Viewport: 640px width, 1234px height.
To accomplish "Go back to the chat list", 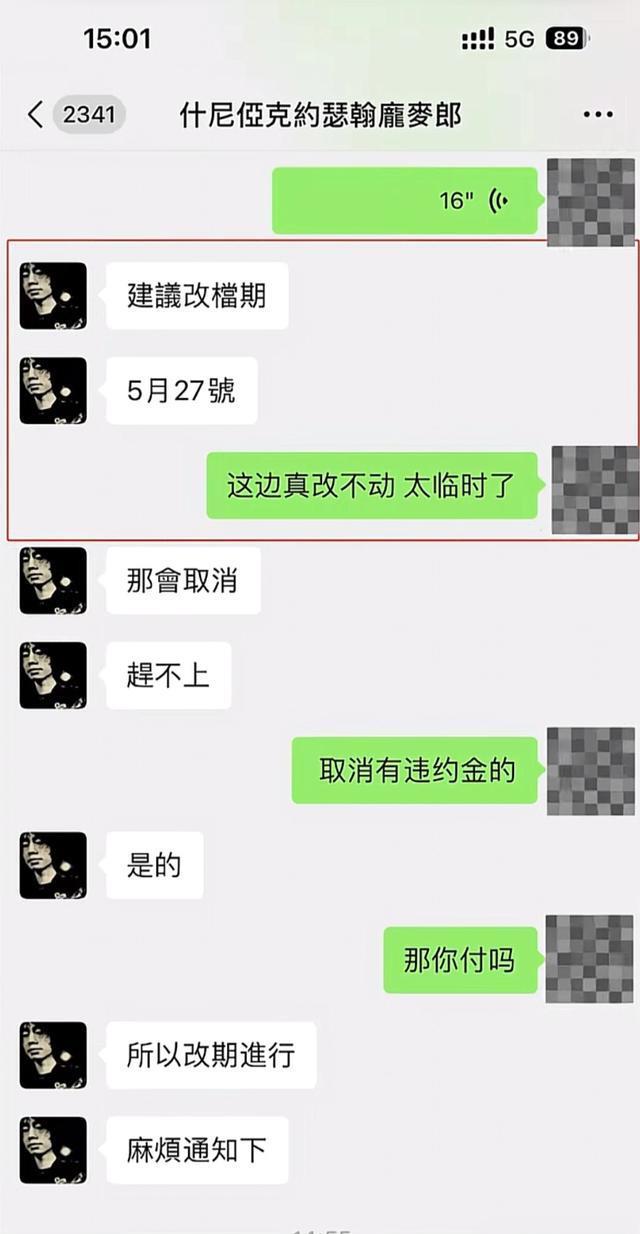I will (36, 115).
